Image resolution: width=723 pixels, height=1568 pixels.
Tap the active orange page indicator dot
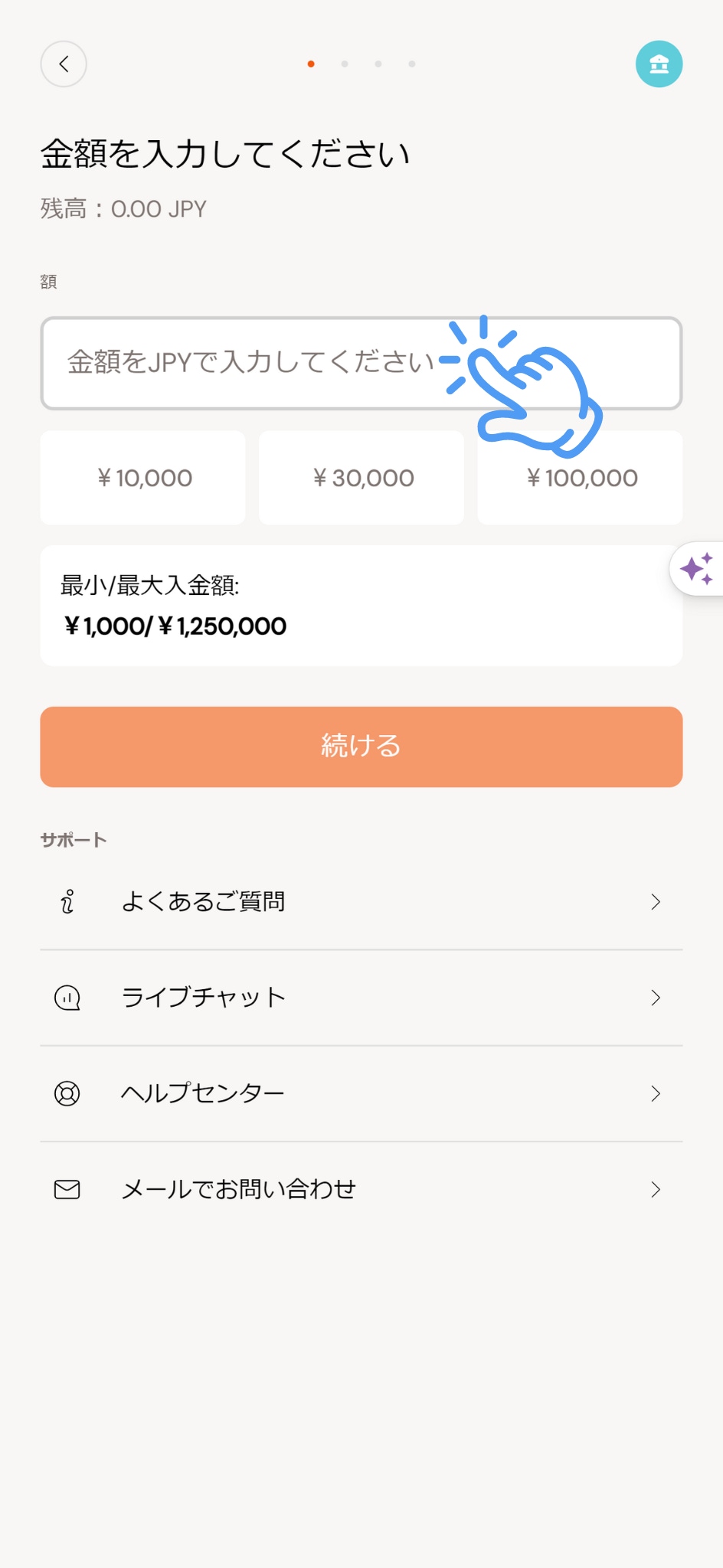[x=310, y=64]
